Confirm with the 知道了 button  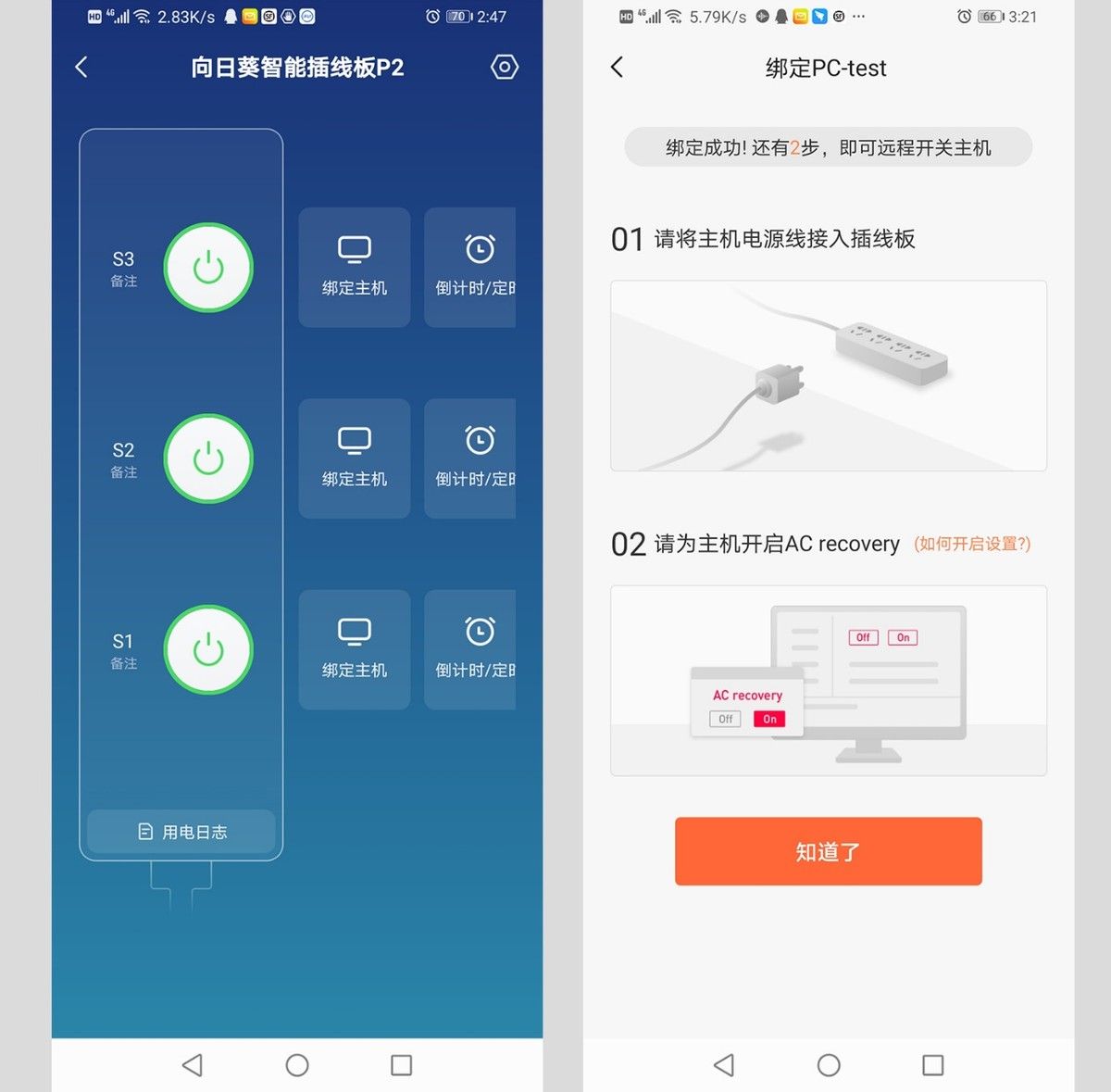(x=828, y=851)
